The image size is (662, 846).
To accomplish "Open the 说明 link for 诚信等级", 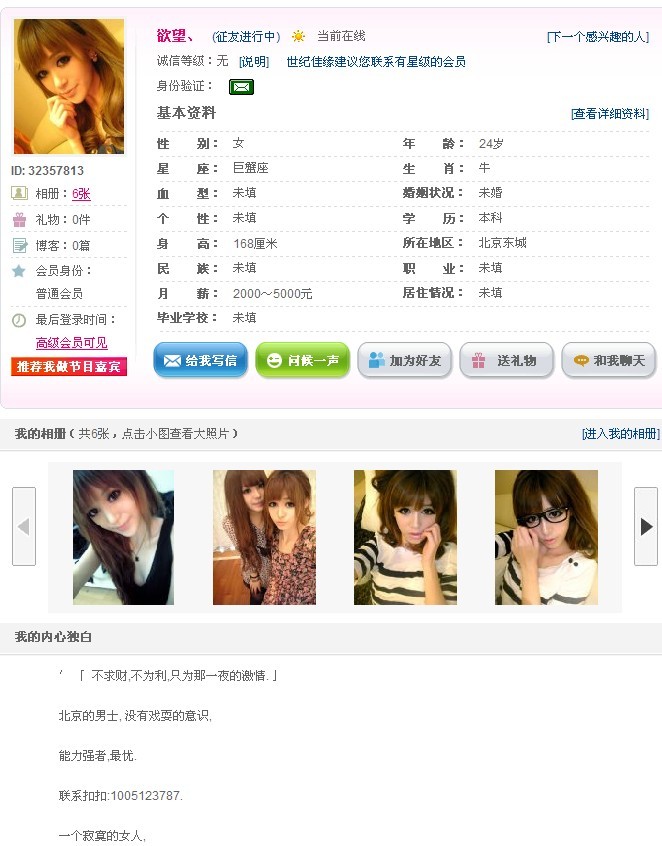I will (x=254, y=62).
